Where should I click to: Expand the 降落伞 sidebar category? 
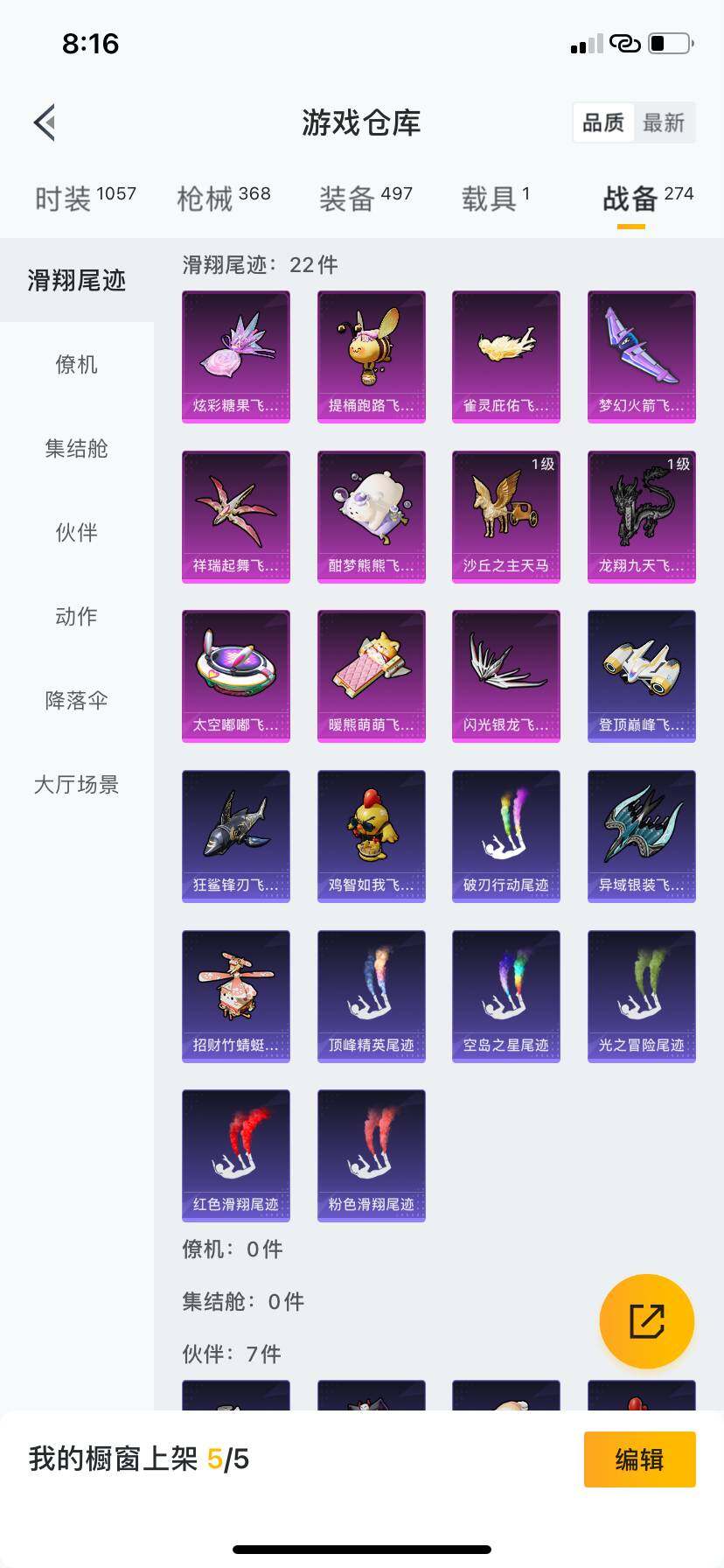(x=77, y=701)
